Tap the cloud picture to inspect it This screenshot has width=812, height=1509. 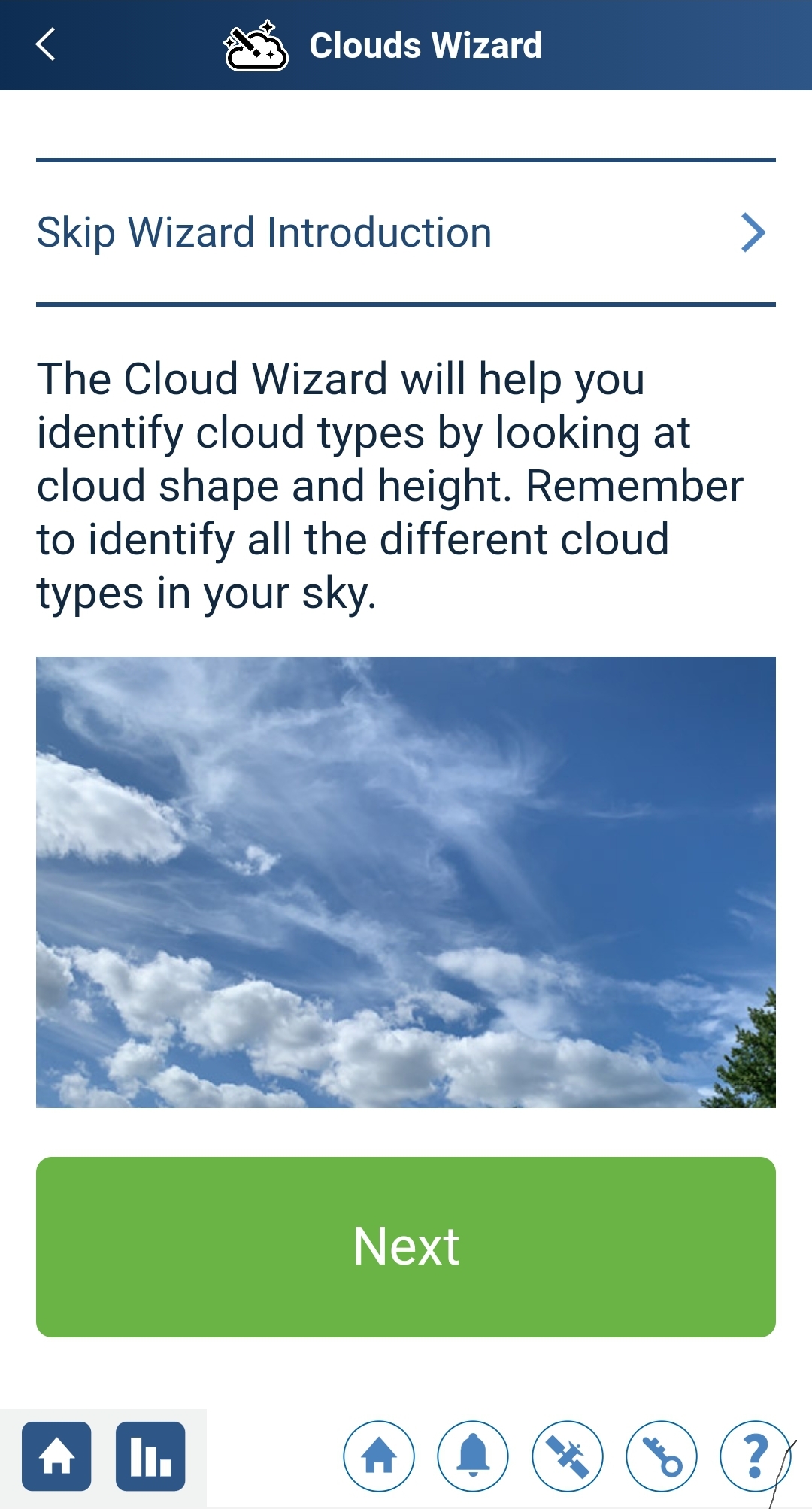[x=406, y=891]
